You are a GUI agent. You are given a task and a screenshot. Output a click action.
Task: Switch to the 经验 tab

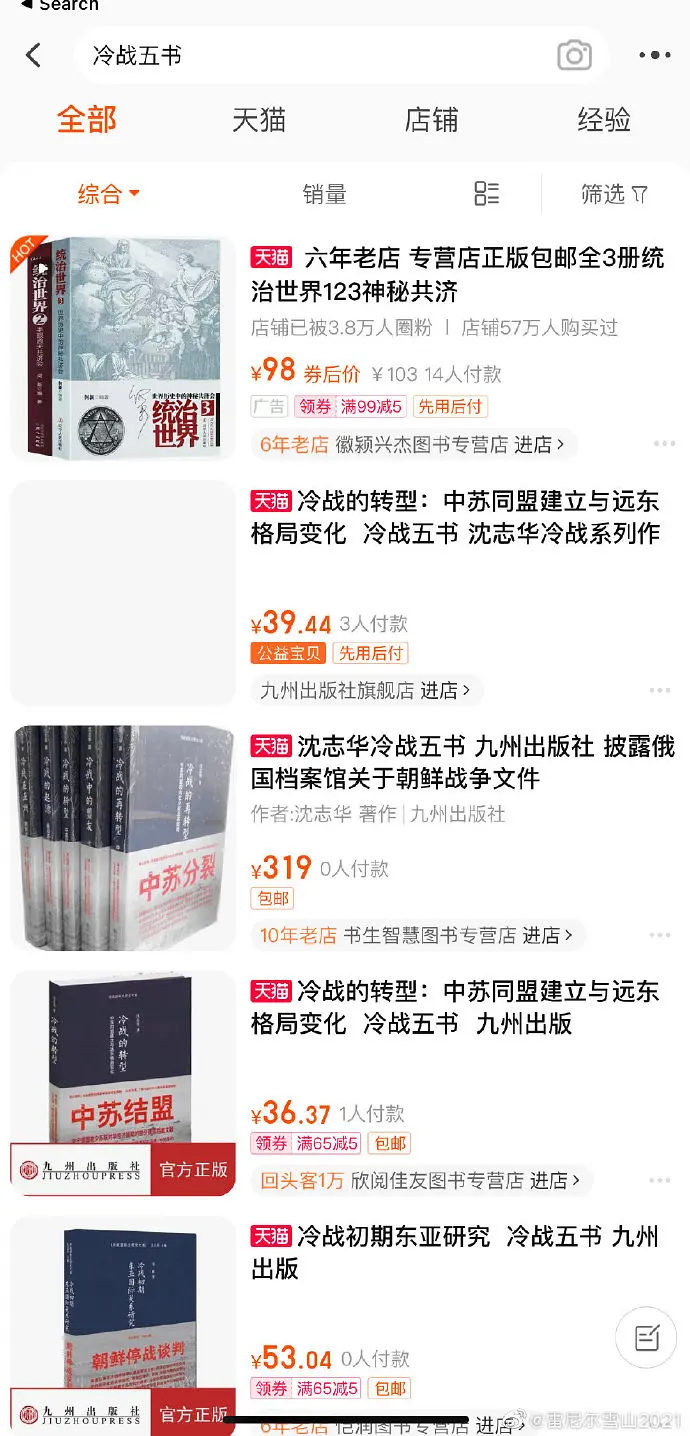click(604, 120)
